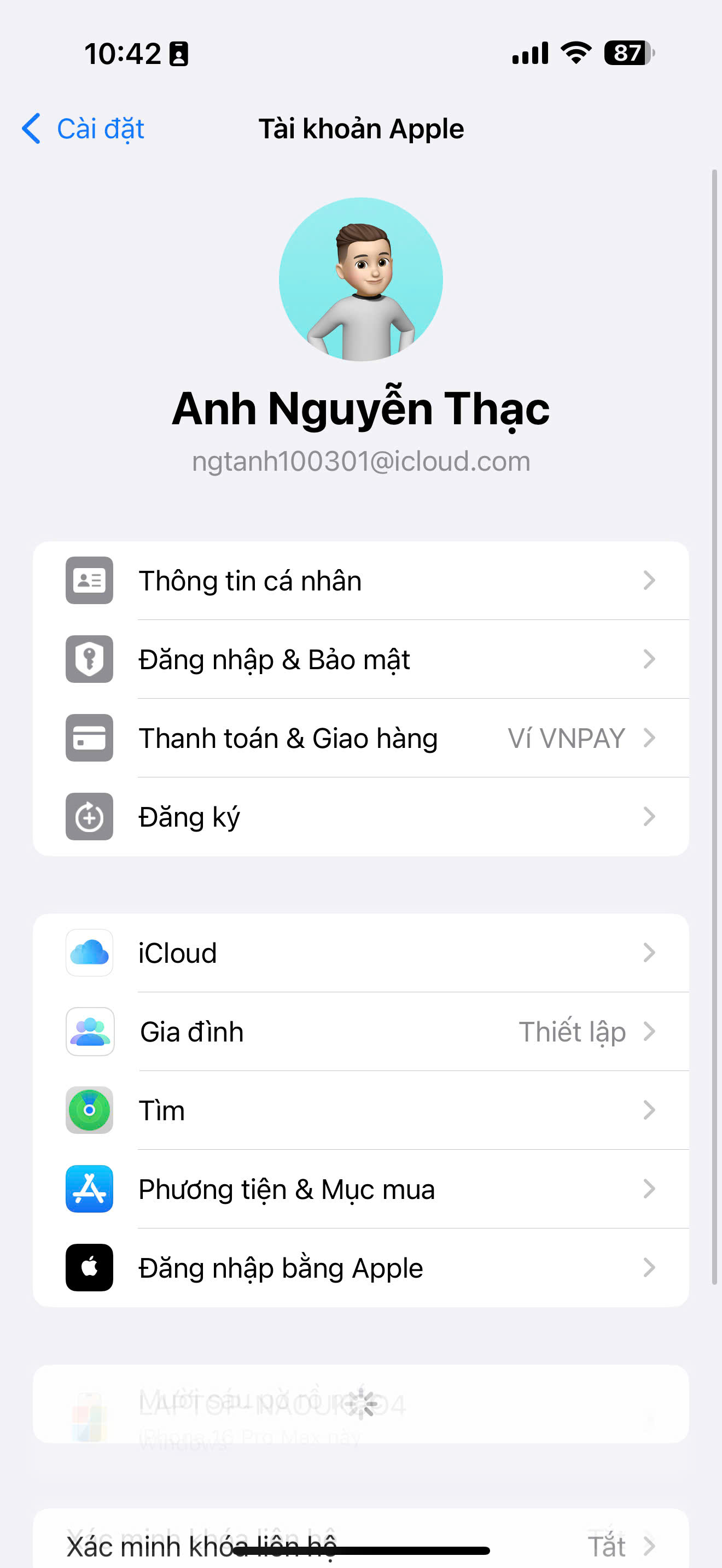Open the Tìm row
Viewport: 722px width, 1568px height.
[360, 1110]
